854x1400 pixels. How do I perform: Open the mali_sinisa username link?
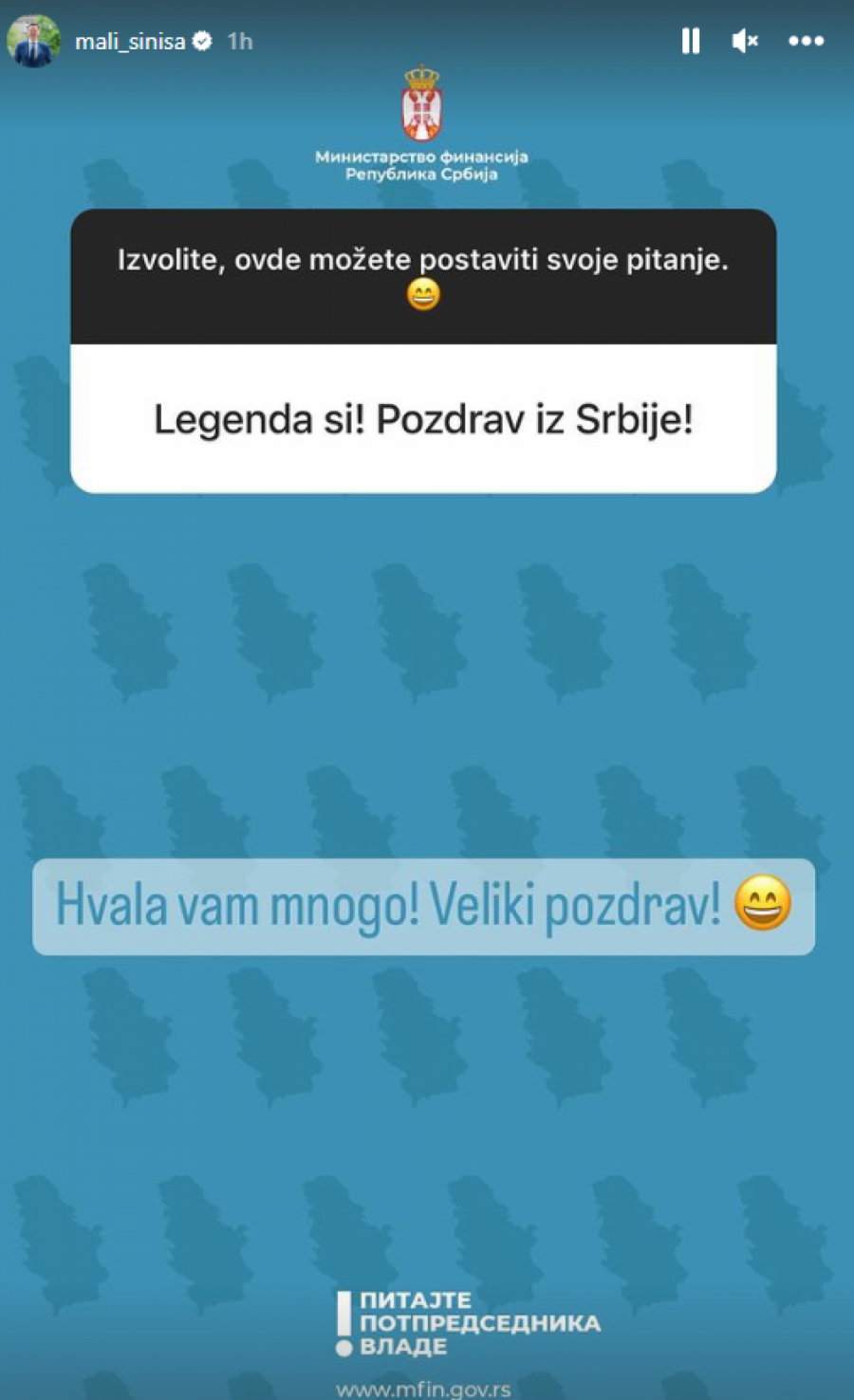click(130, 41)
